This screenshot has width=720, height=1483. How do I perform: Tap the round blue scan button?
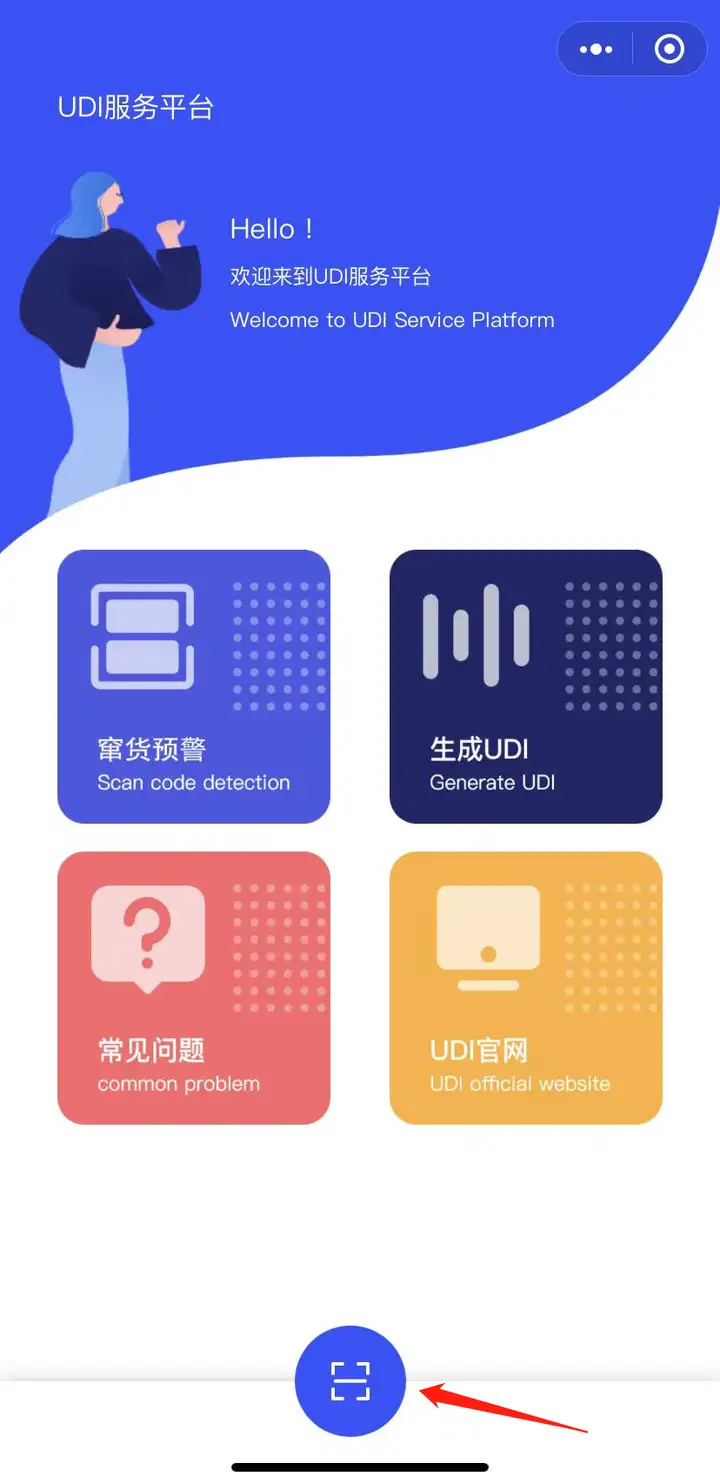point(350,1381)
